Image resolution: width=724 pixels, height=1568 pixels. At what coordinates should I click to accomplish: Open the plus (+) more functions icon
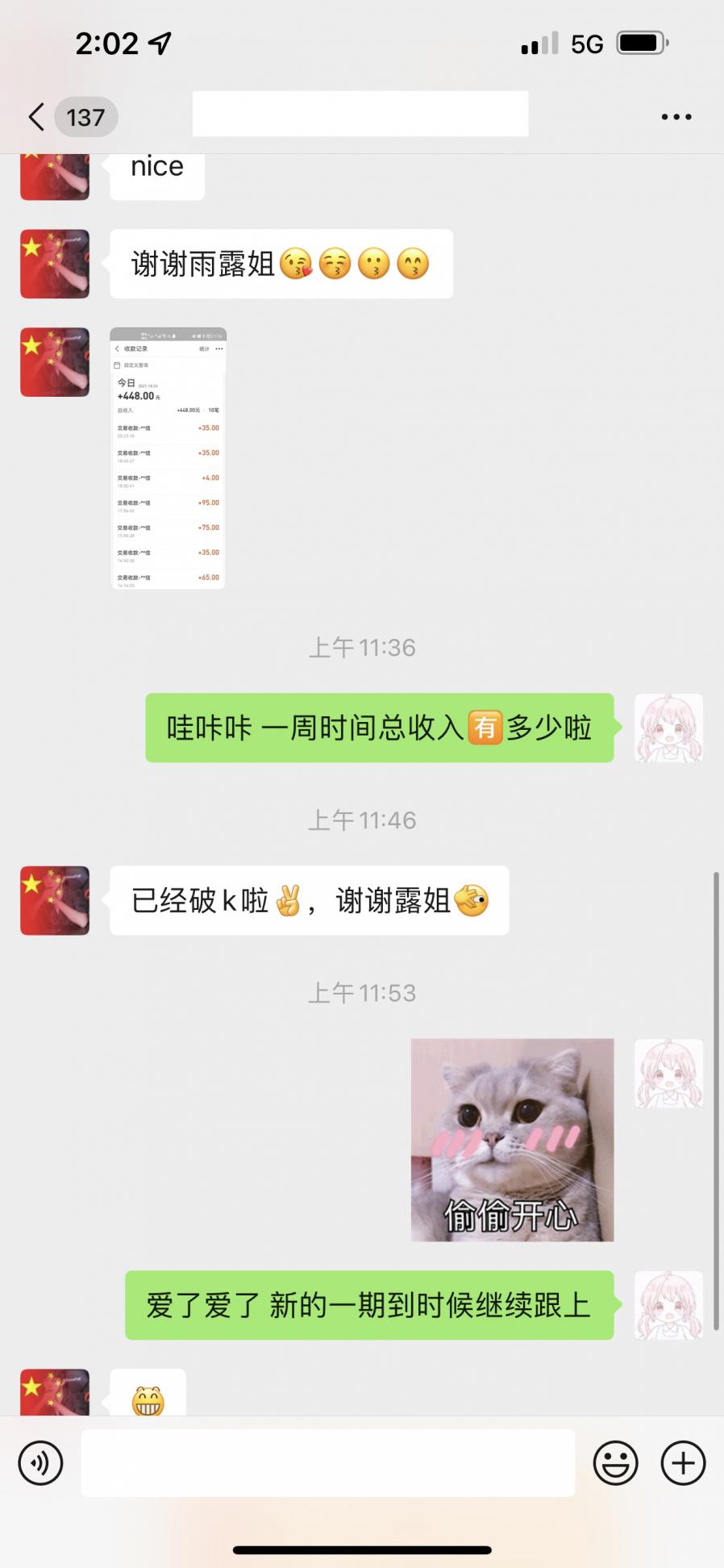coord(682,1462)
